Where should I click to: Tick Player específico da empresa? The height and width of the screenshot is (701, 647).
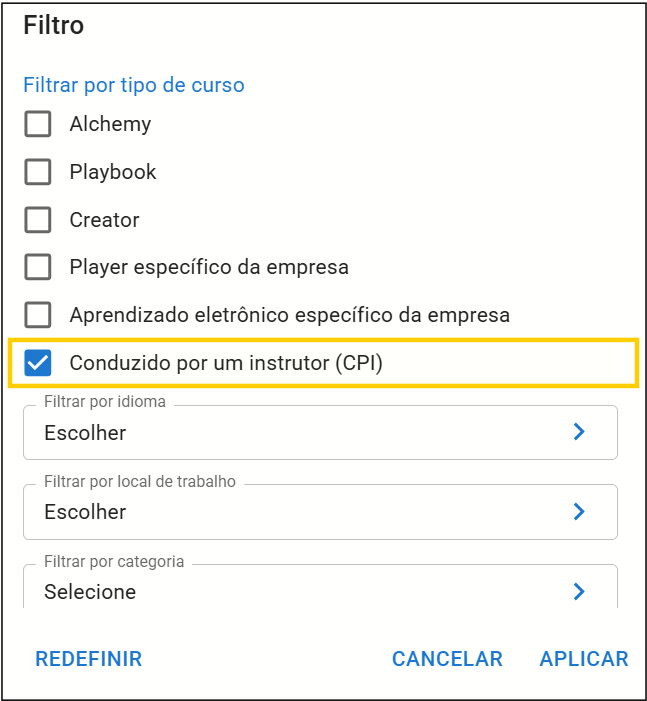(x=38, y=267)
